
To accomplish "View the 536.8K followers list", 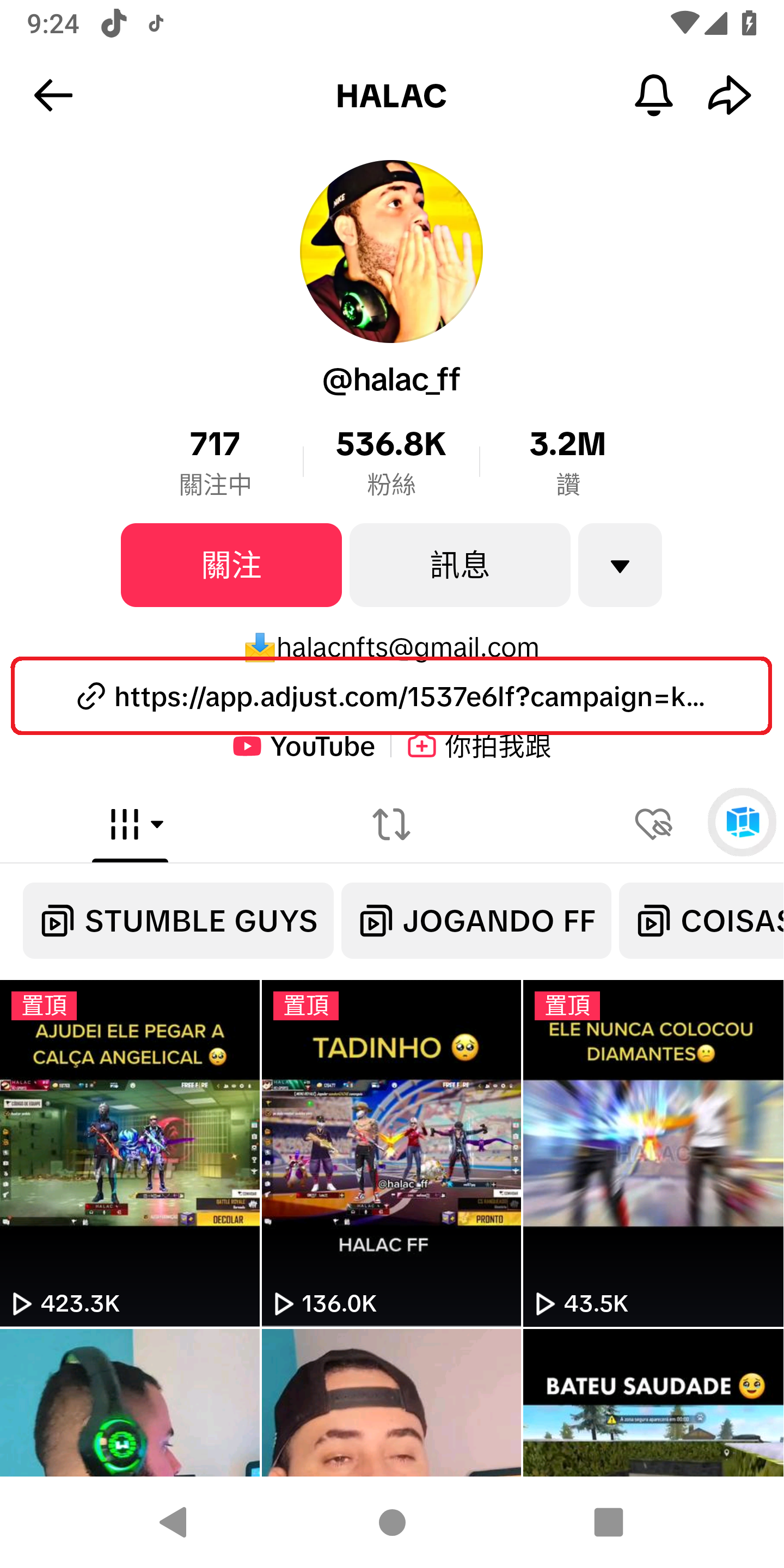I will [391, 461].
